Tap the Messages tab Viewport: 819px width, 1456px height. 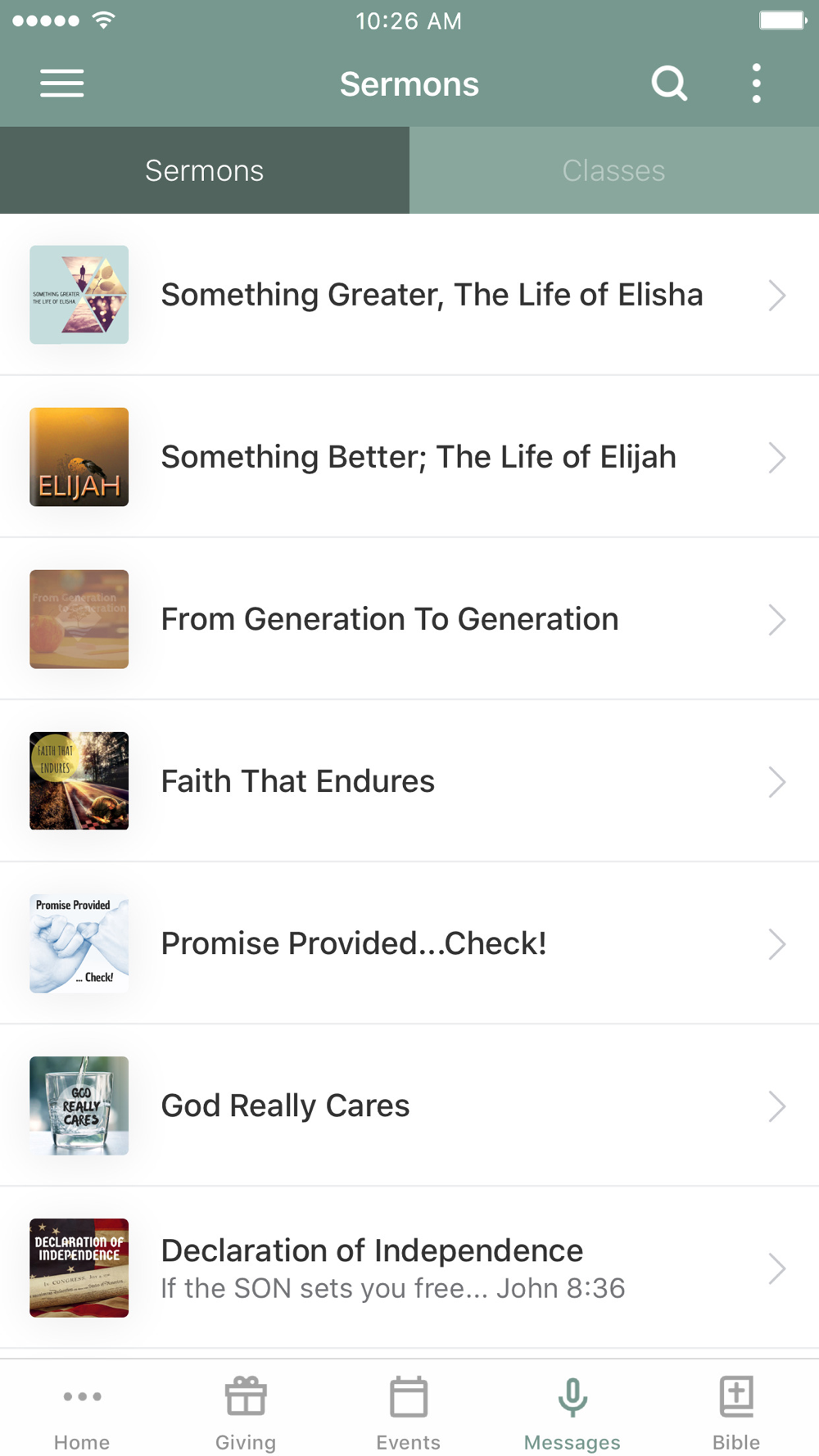tap(572, 1413)
